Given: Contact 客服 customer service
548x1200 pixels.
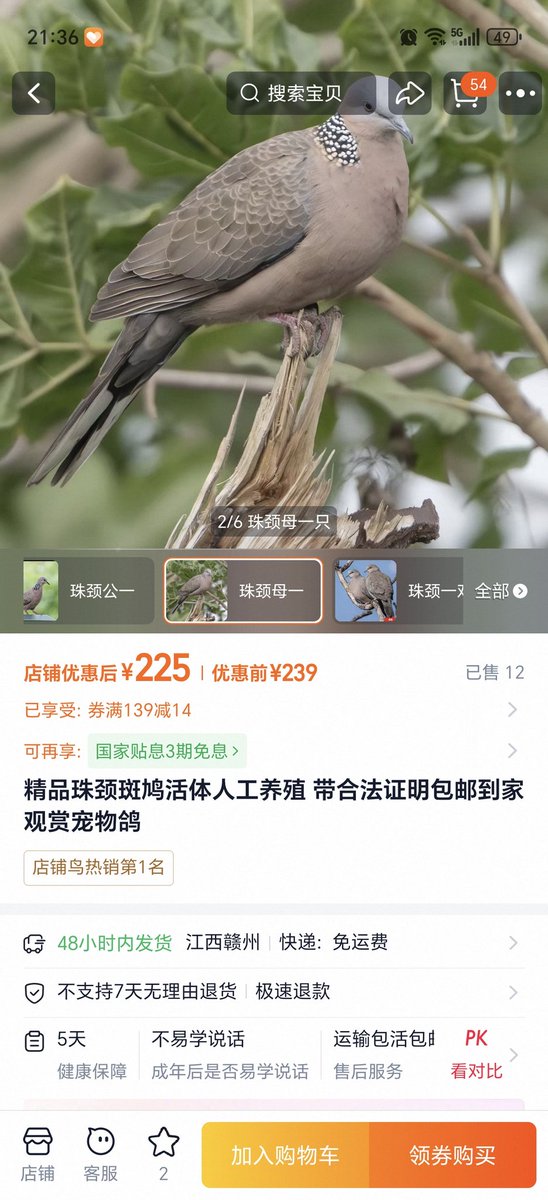Looking at the screenshot, I should point(101,1155).
